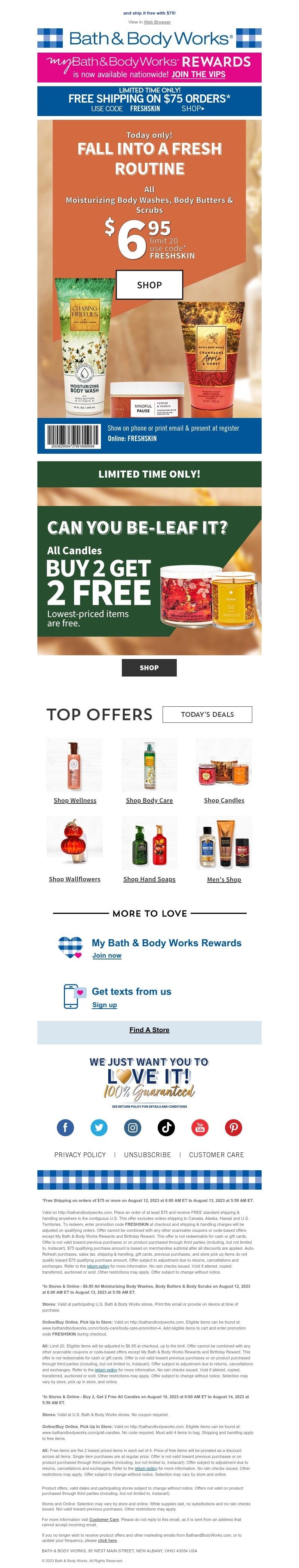Image resolution: width=299 pixels, height=1568 pixels.
Task: Tap the dark SHOP button below candles
Action: pyautogui.click(x=149, y=667)
